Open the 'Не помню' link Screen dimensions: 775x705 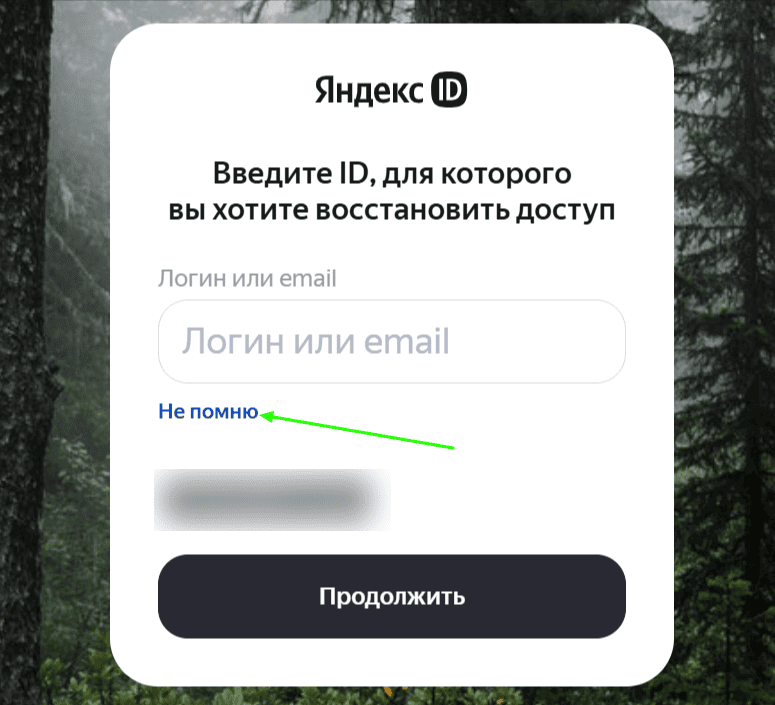pyautogui.click(x=208, y=411)
